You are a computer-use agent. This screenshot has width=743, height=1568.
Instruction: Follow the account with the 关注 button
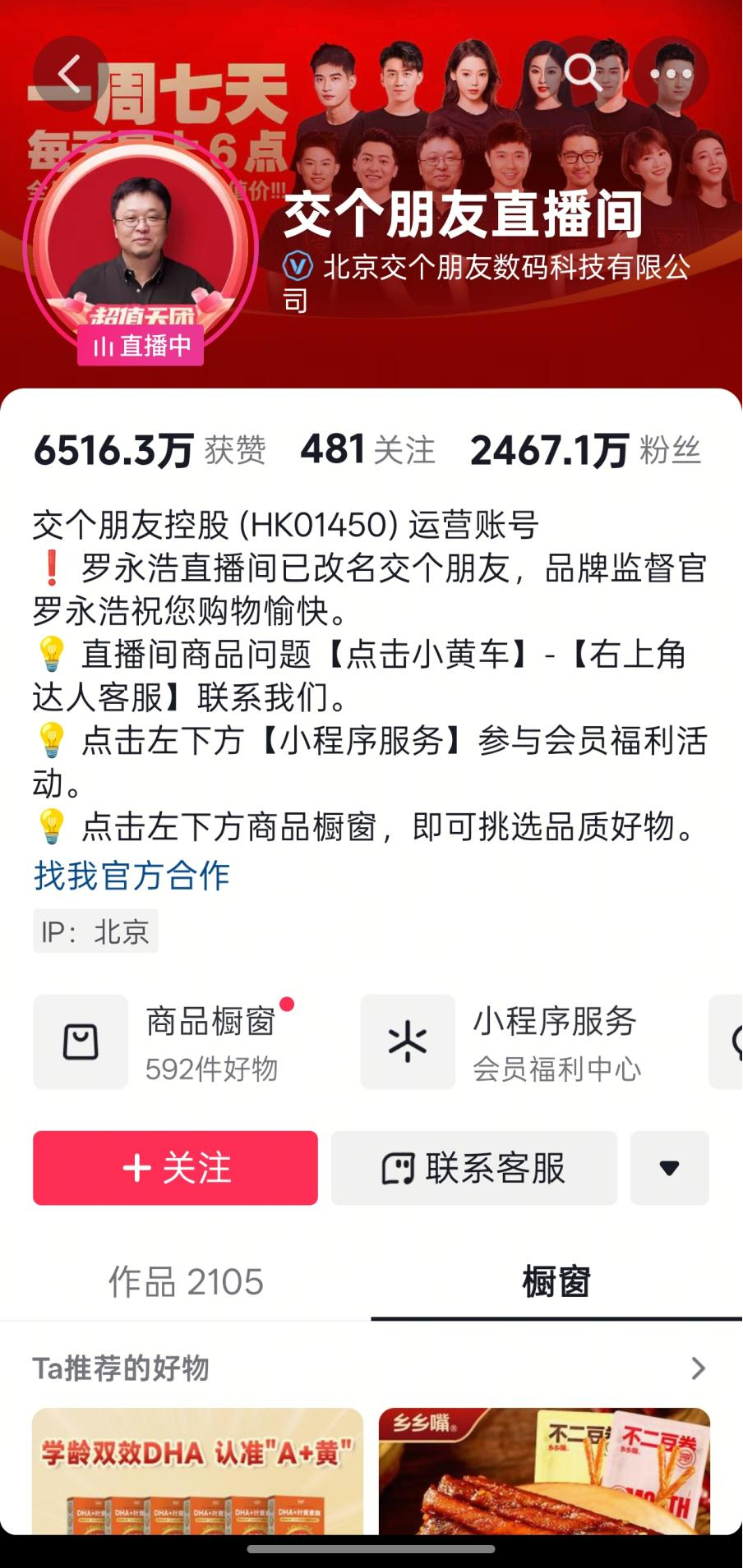tap(175, 1167)
